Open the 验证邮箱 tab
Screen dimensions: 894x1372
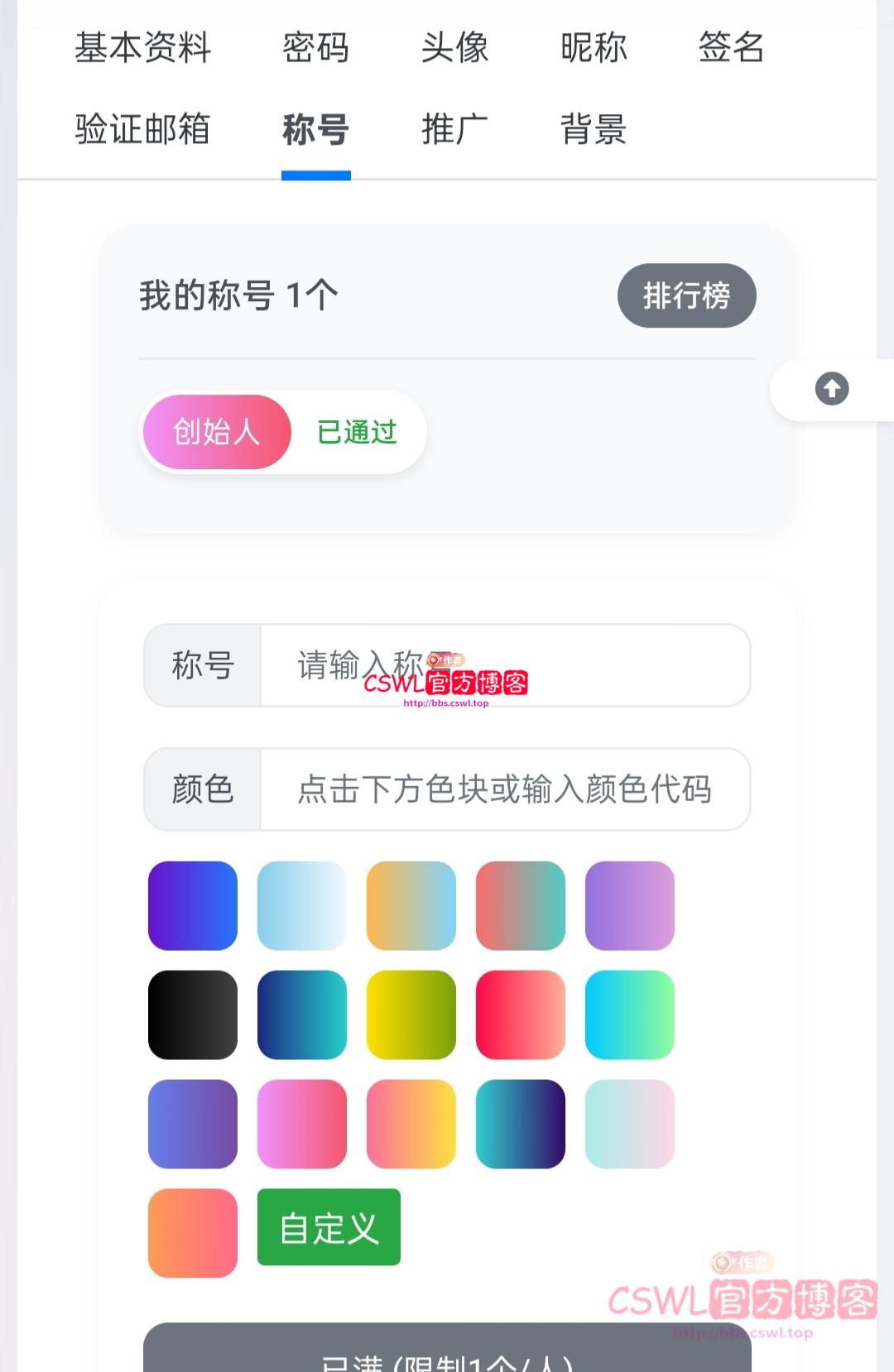pyautogui.click(x=142, y=130)
